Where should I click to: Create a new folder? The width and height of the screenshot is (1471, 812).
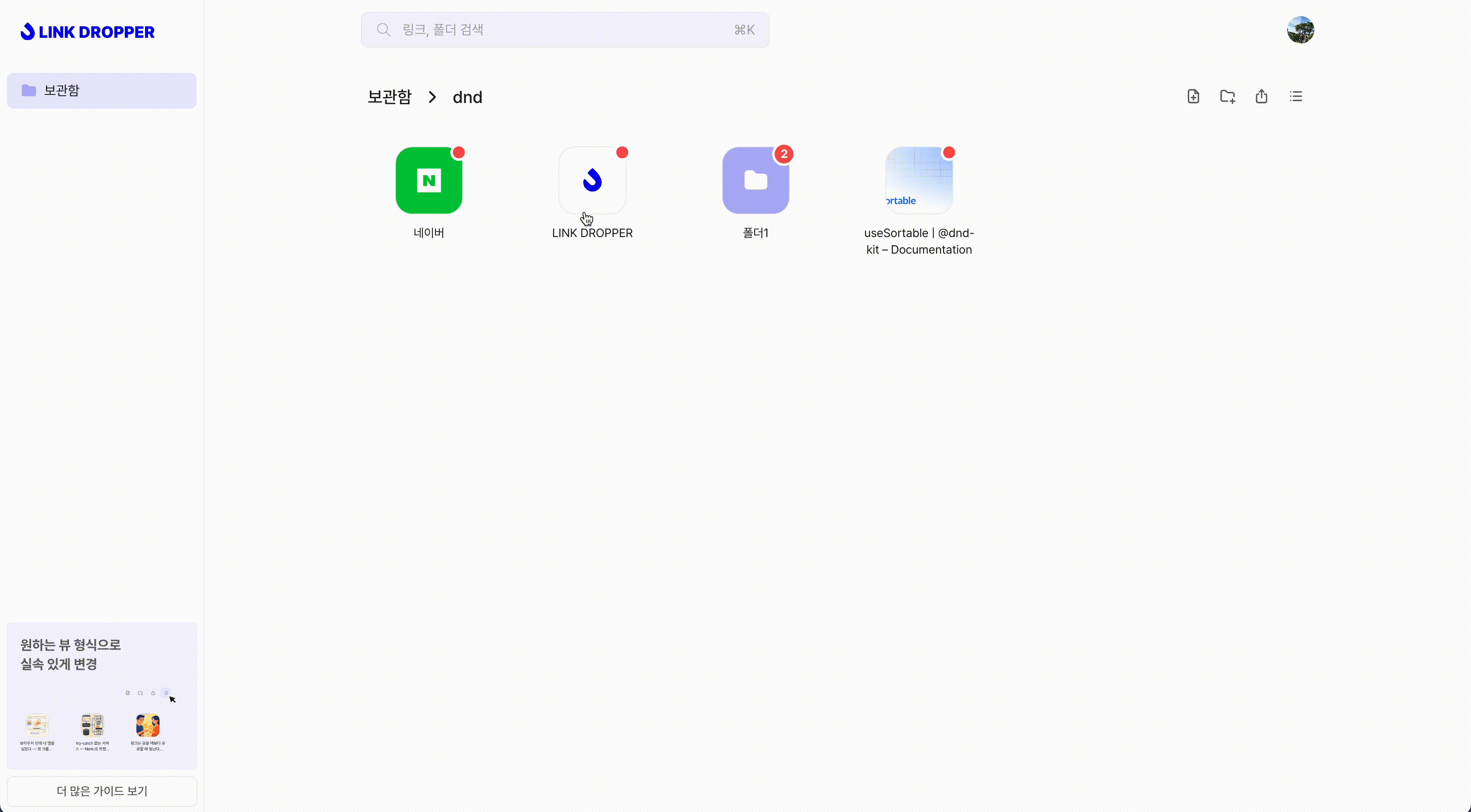[1227, 97]
